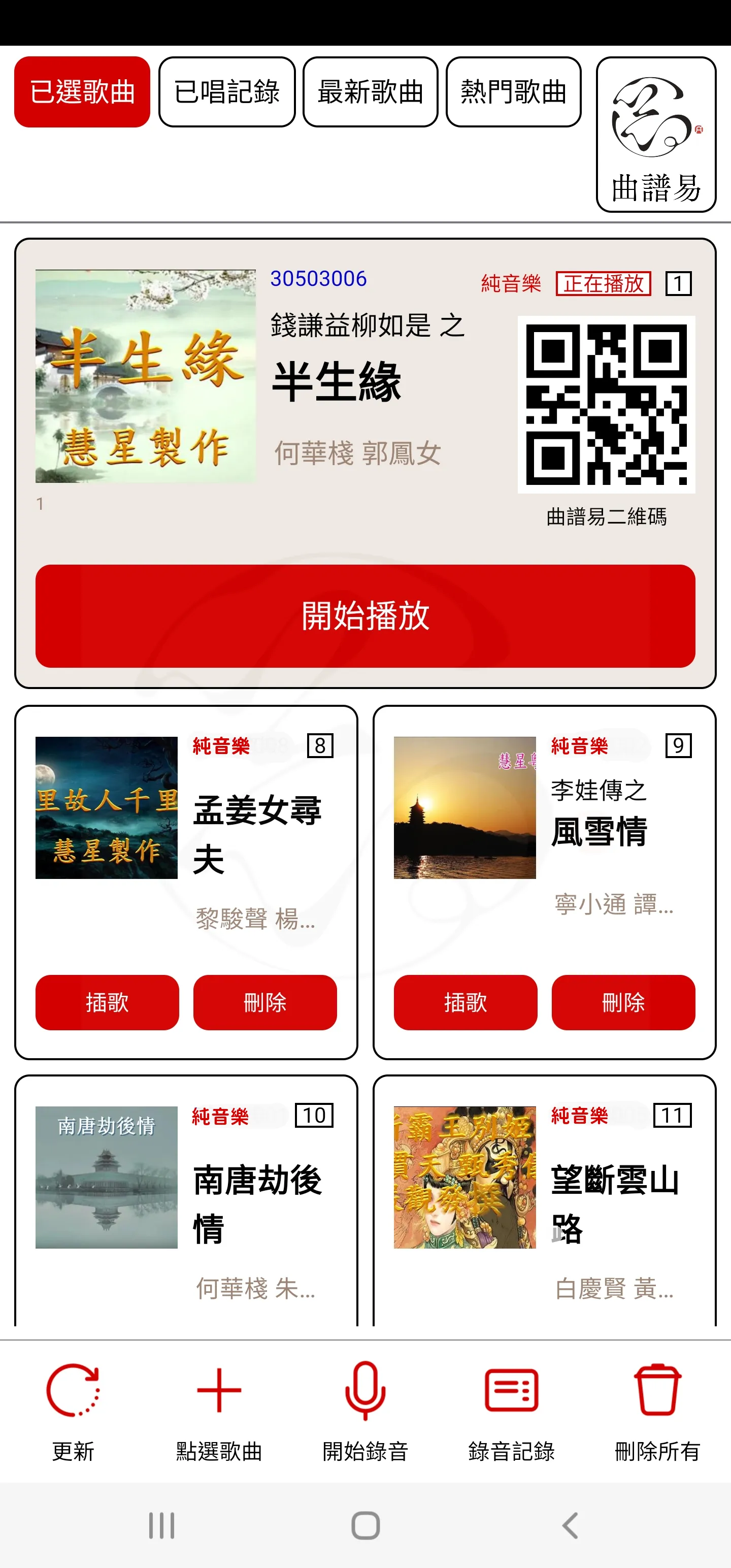Select the 已選歌曲 tab

pyautogui.click(x=82, y=92)
